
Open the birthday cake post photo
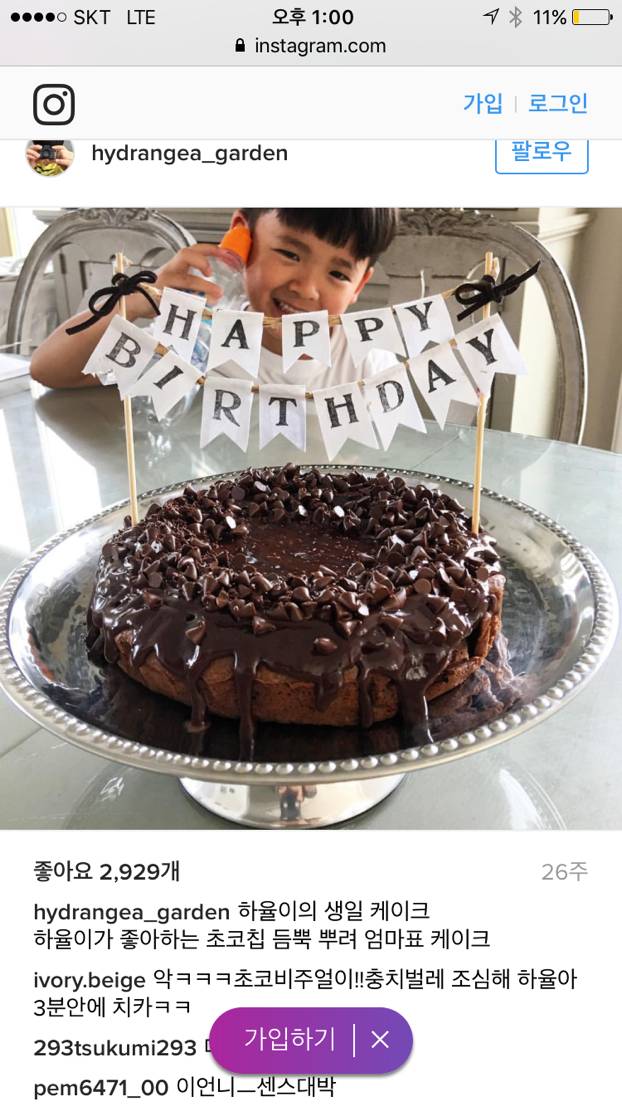(x=311, y=518)
